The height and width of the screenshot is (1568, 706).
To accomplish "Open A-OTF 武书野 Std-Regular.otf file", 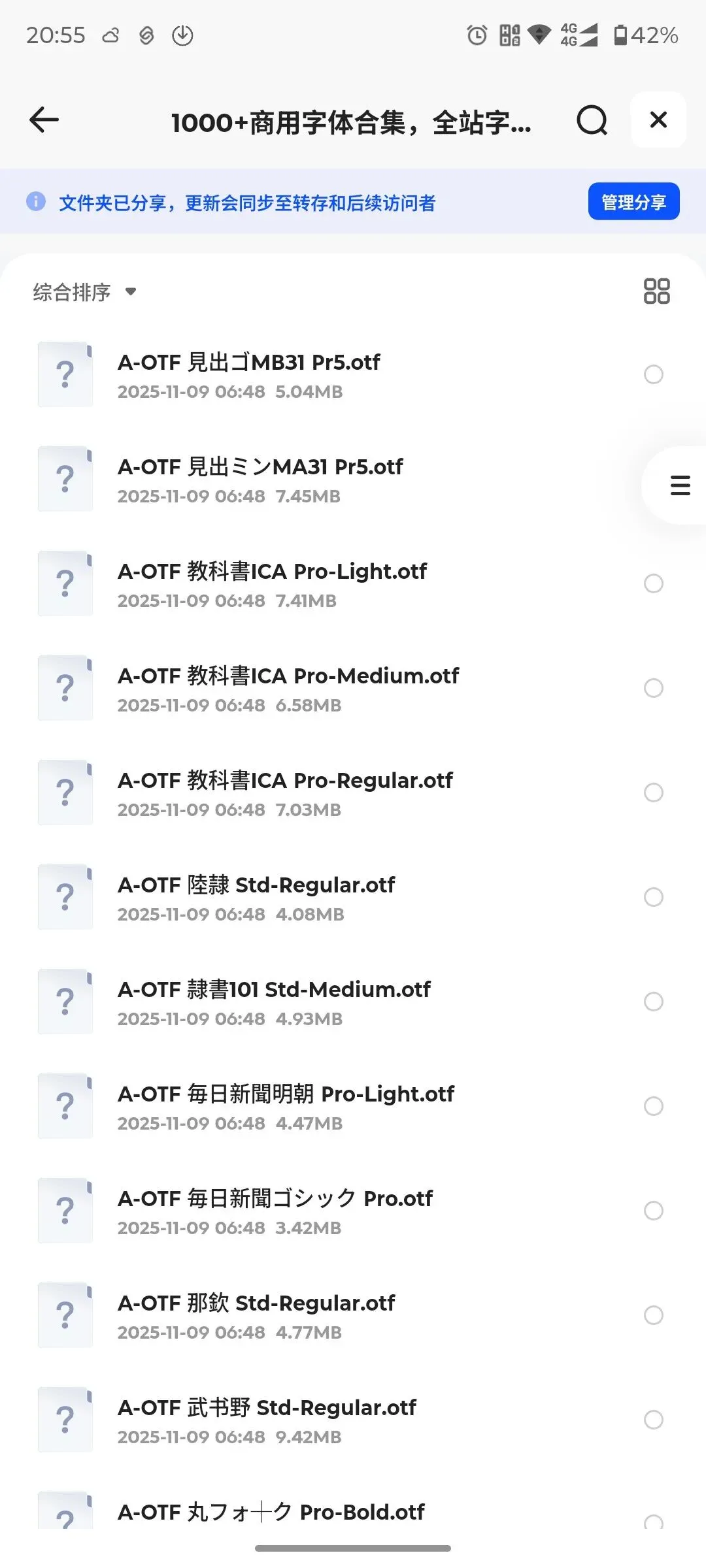I will point(267,1408).
